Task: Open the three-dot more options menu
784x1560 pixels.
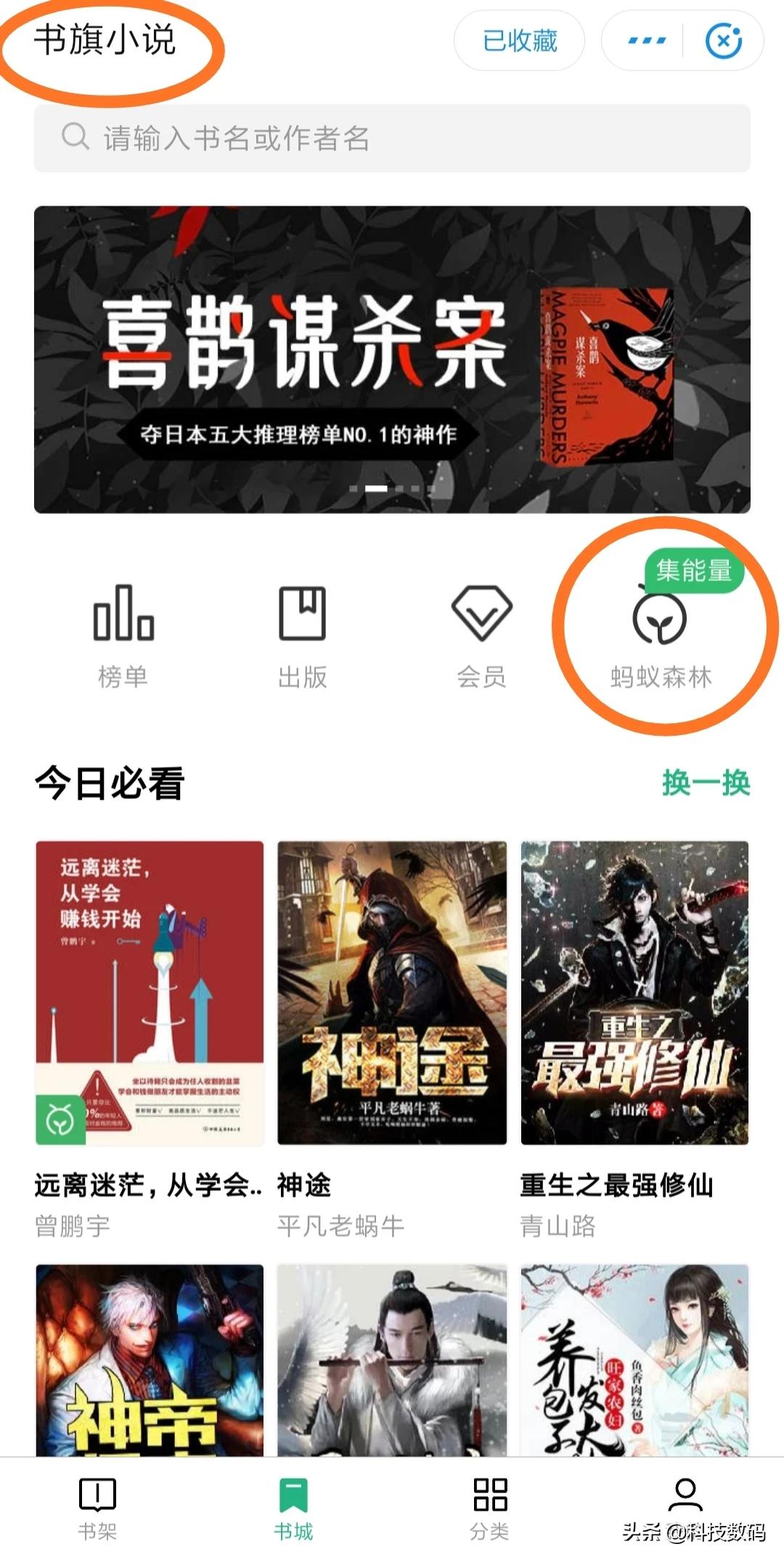Action: 646,41
